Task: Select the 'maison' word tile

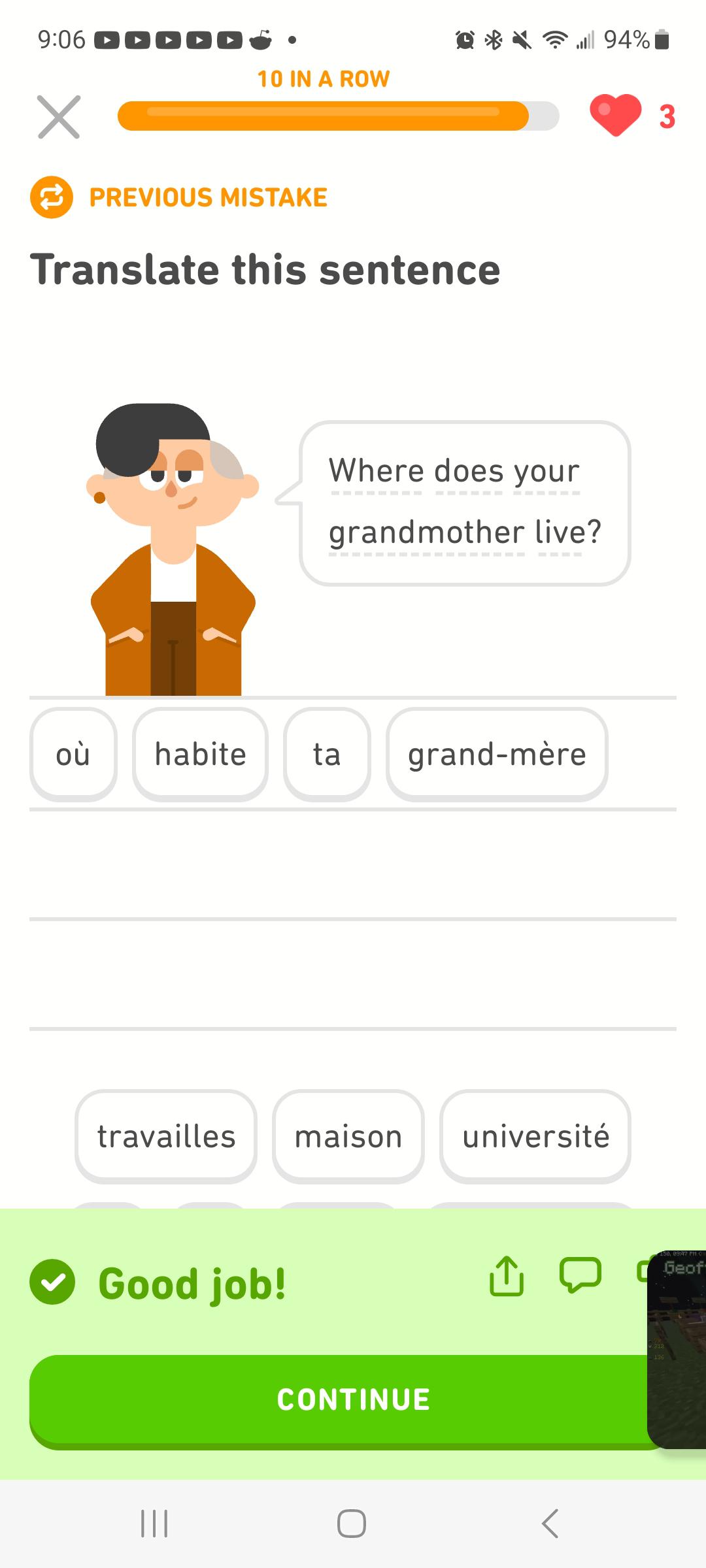Action: point(348,1136)
